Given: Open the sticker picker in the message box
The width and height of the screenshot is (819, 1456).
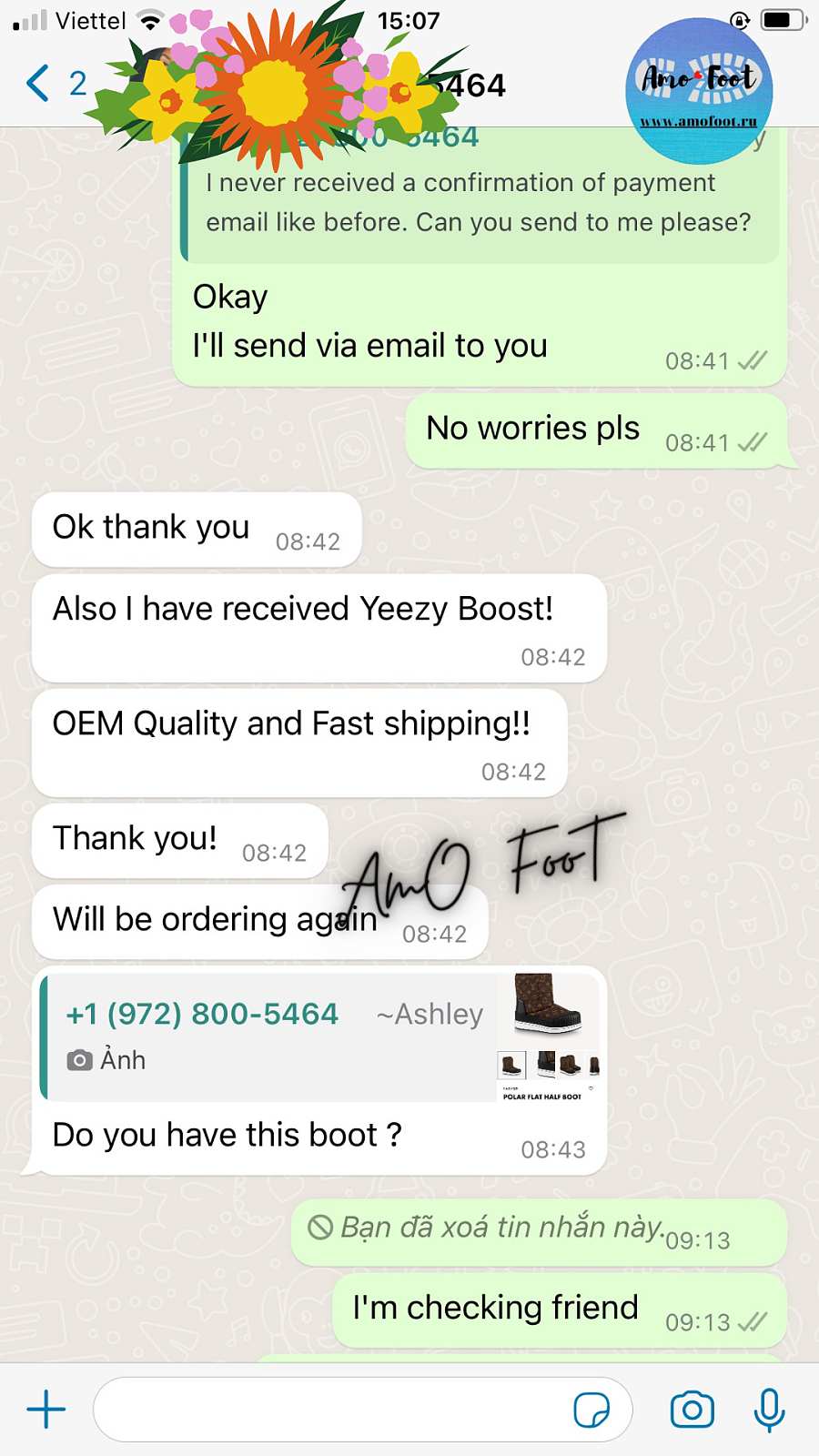Looking at the screenshot, I should (x=591, y=1410).
